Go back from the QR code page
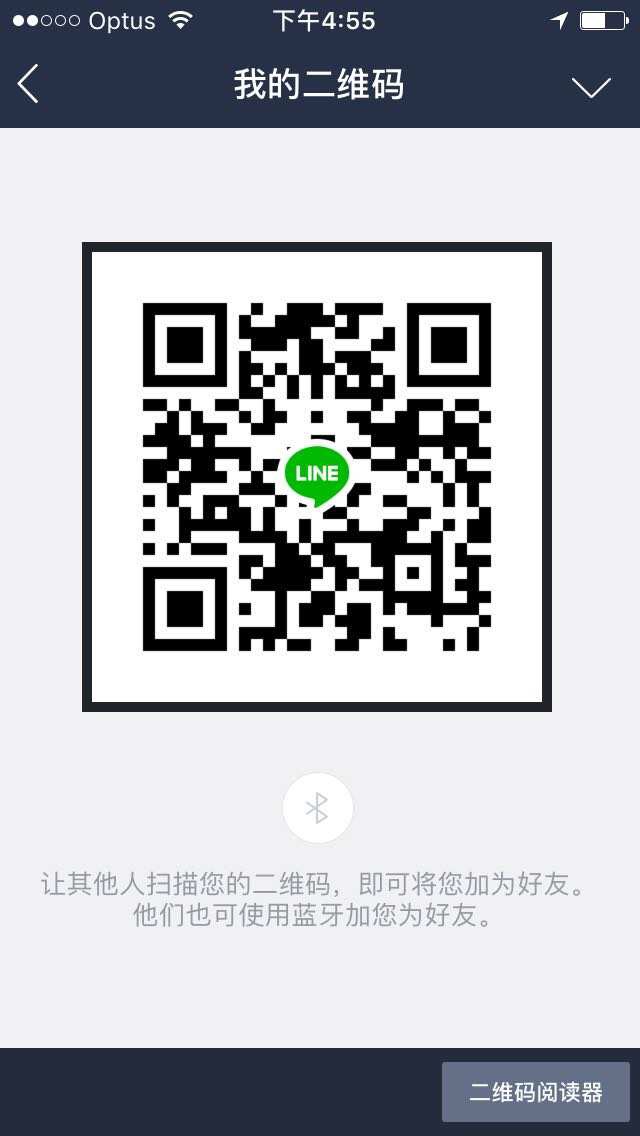Viewport: 640px width, 1136px height. click(x=28, y=85)
